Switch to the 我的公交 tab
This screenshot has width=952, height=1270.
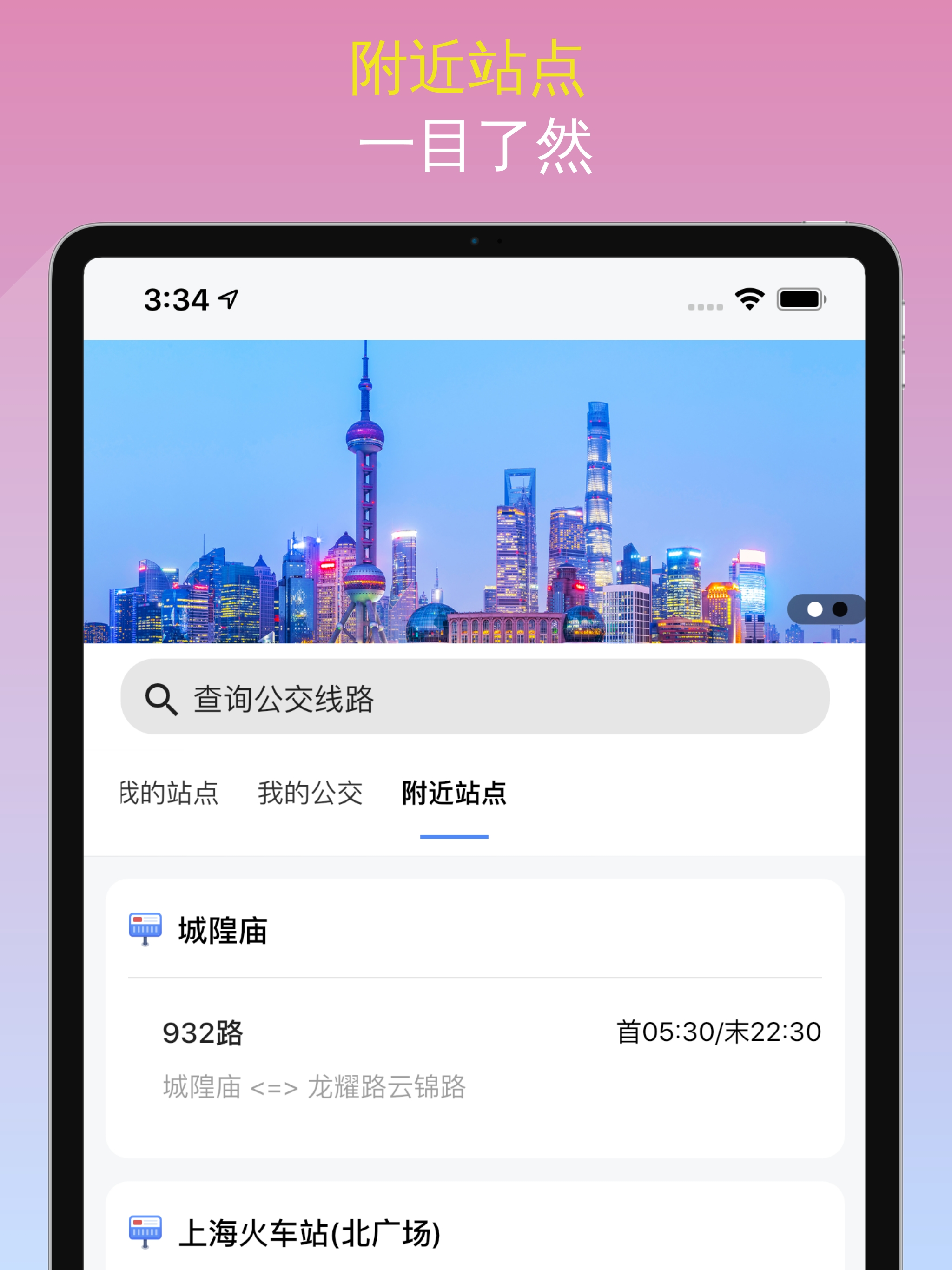pyautogui.click(x=311, y=793)
